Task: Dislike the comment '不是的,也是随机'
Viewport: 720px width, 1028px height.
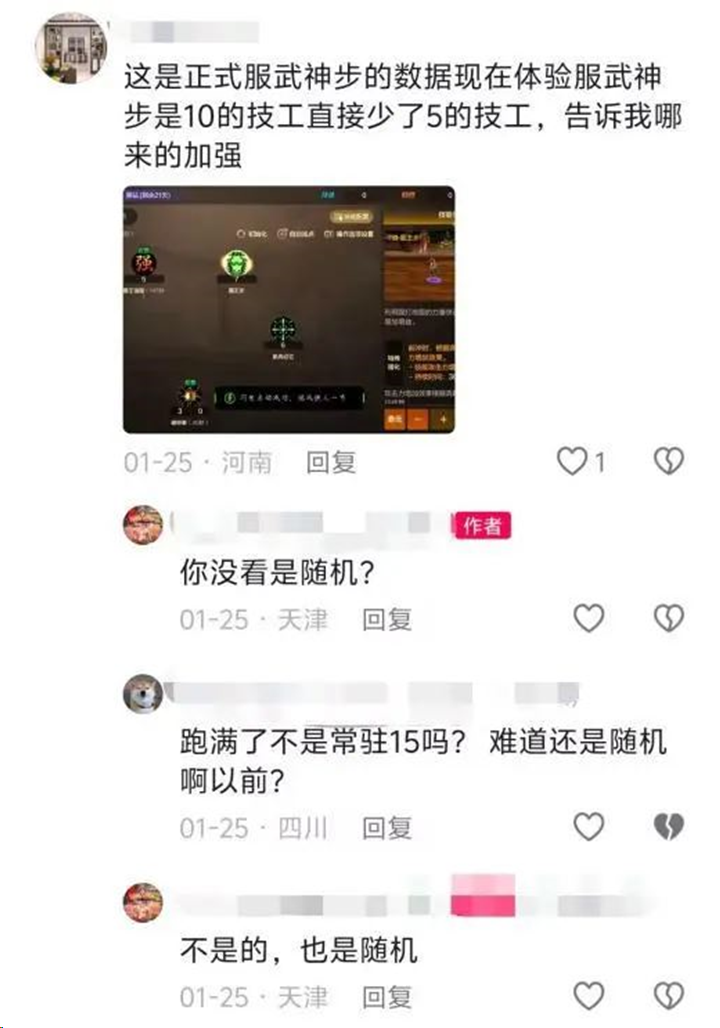Action: tap(667, 996)
